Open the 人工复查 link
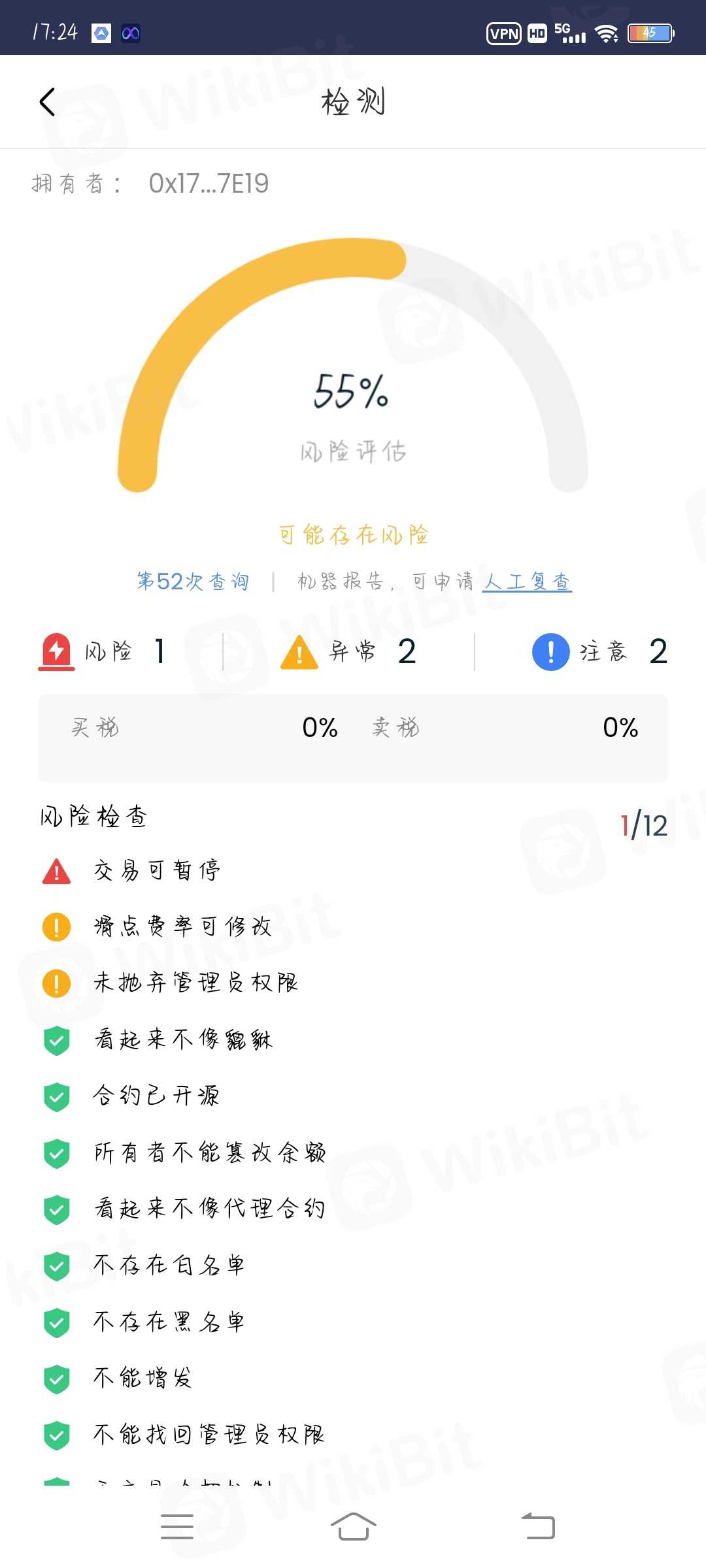The image size is (706, 1568). click(527, 581)
